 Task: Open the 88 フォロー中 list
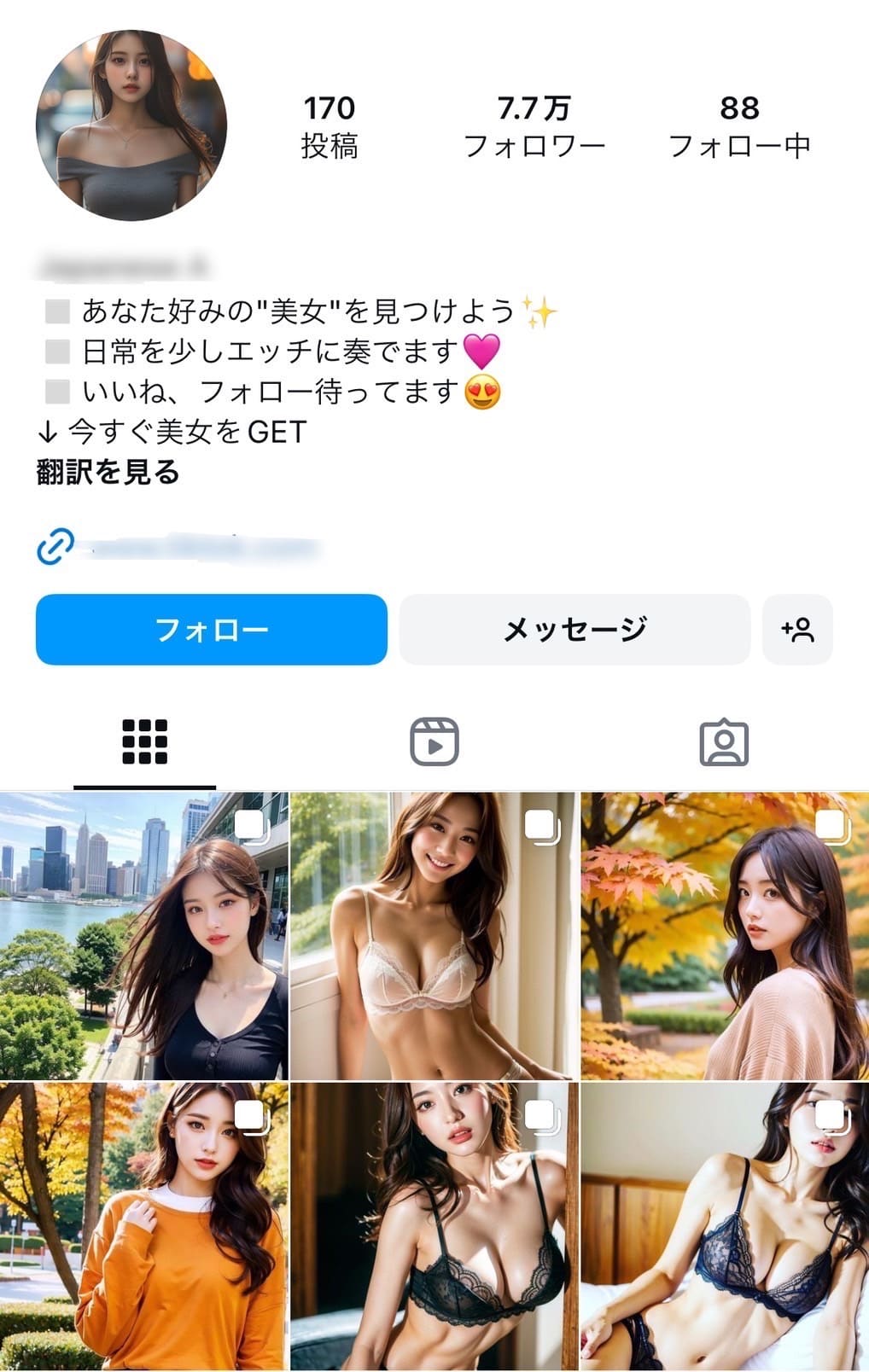pos(739,126)
